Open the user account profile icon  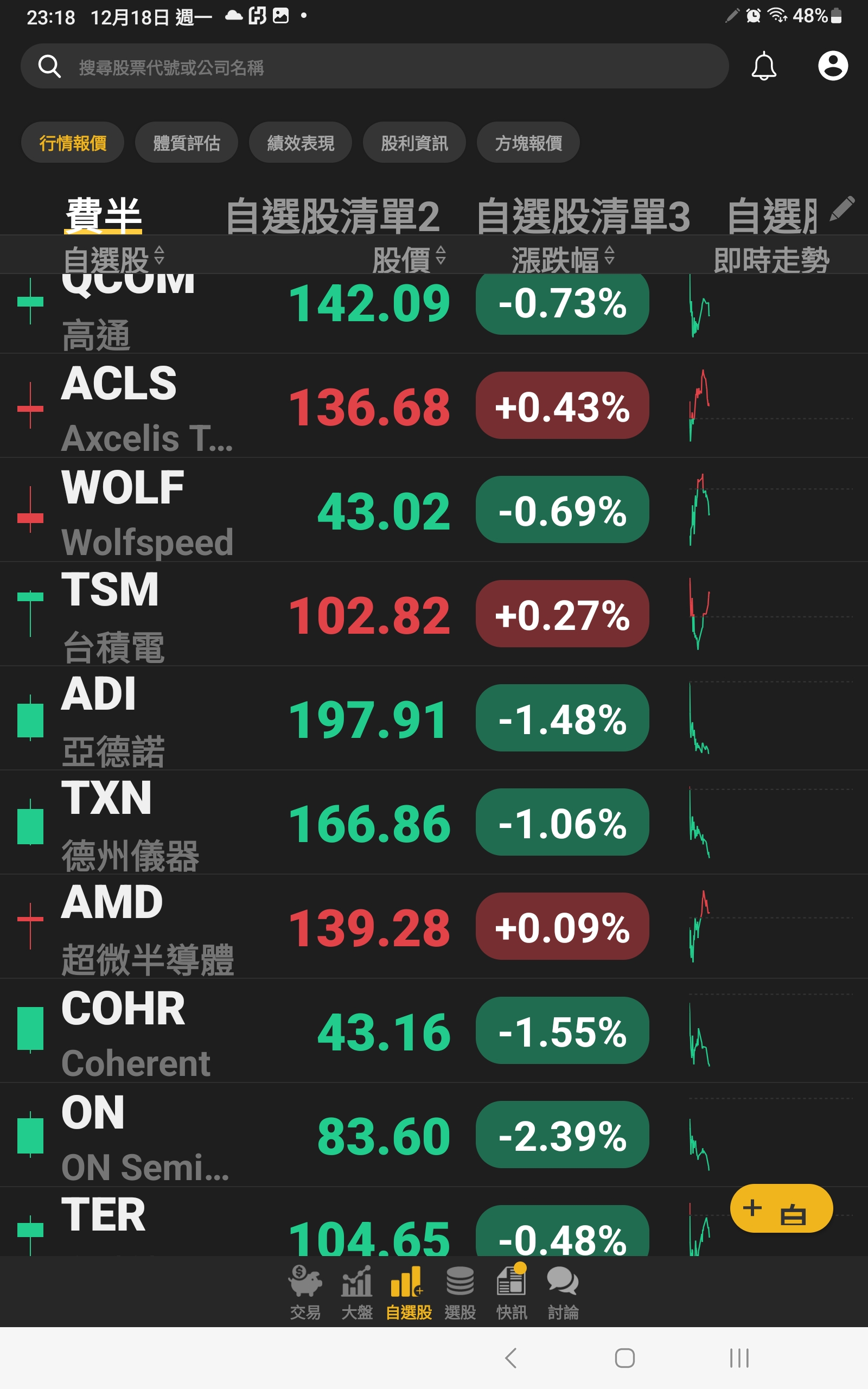[x=832, y=66]
